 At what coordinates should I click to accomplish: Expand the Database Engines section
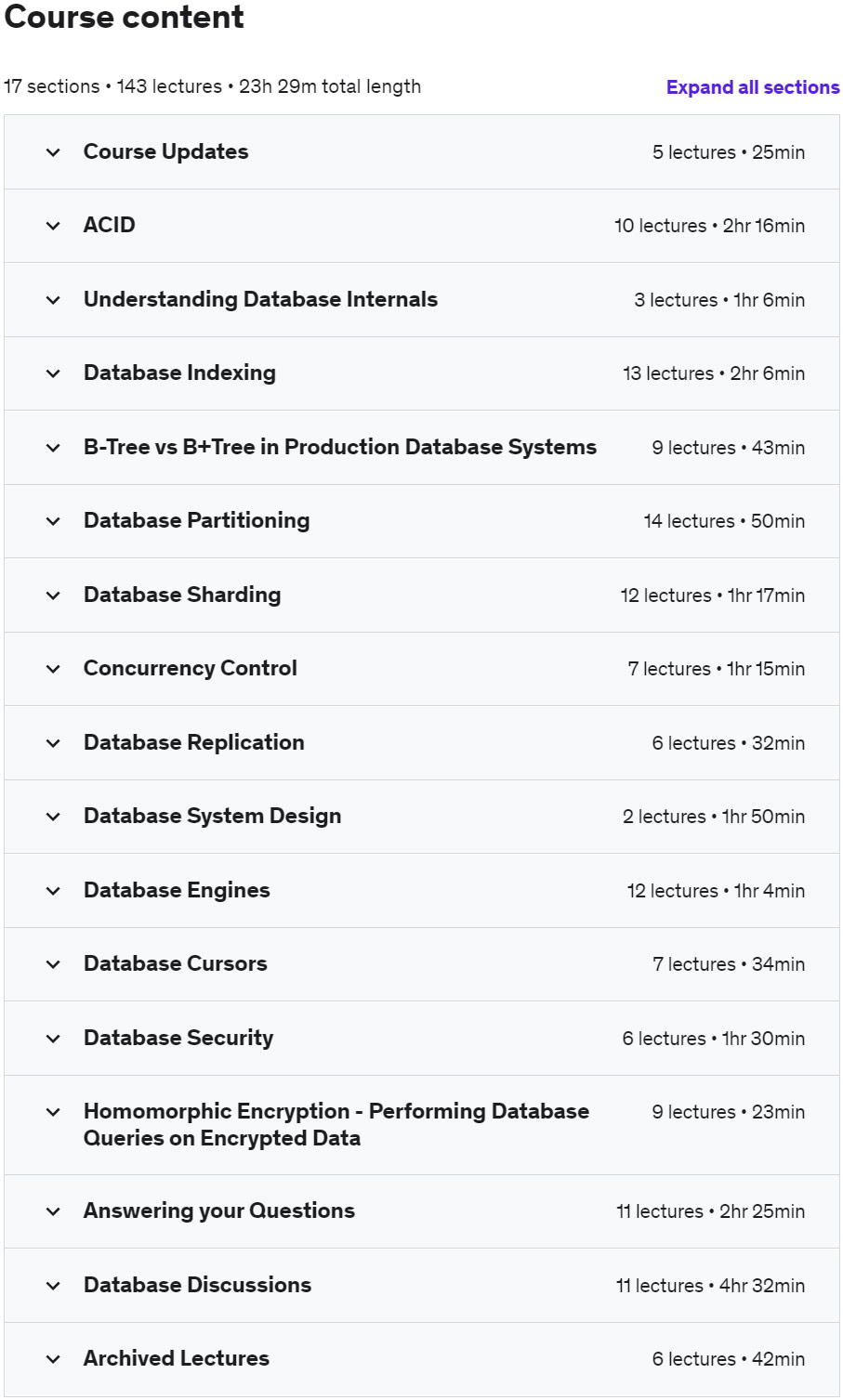click(422, 891)
